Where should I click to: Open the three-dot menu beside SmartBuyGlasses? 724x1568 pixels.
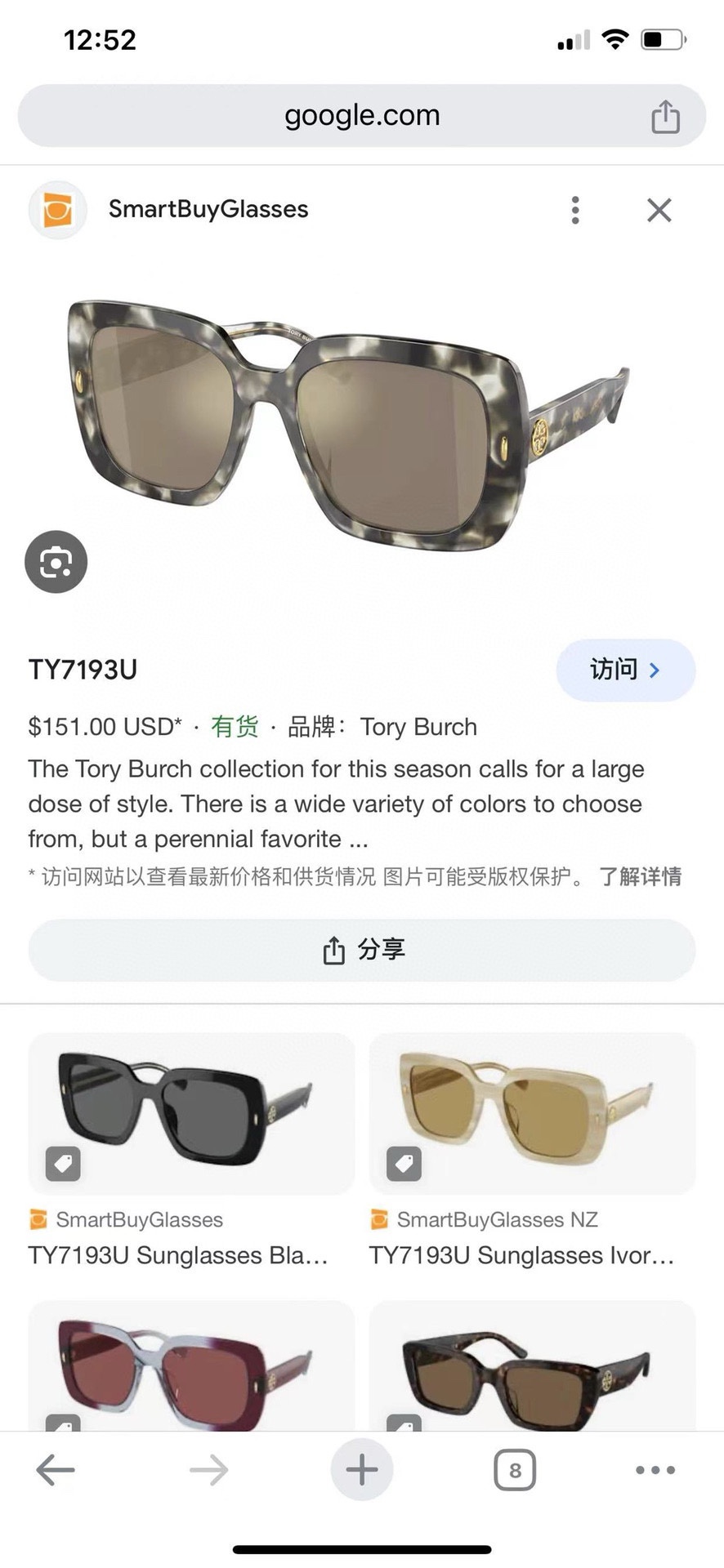tap(575, 210)
